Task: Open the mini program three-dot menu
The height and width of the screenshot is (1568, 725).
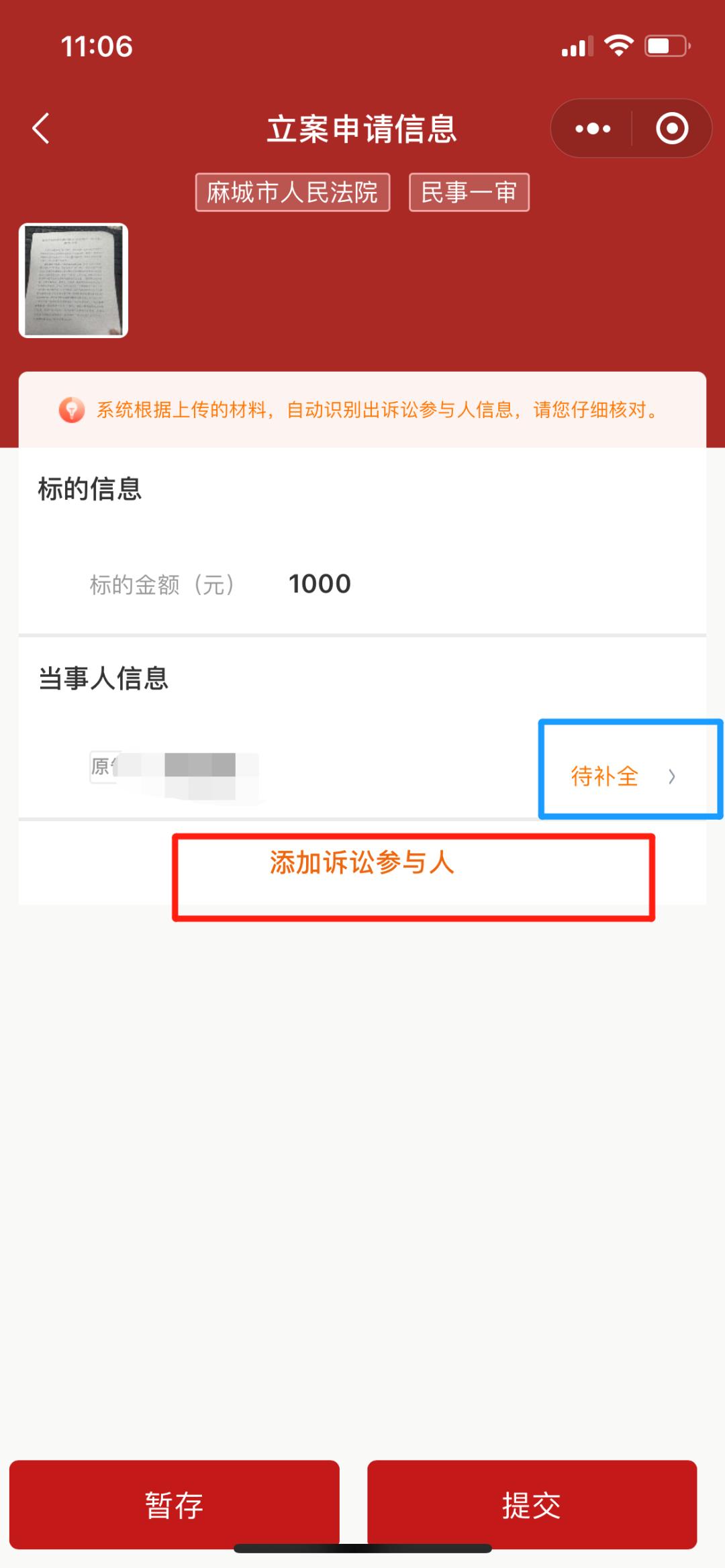Action: 593,128
